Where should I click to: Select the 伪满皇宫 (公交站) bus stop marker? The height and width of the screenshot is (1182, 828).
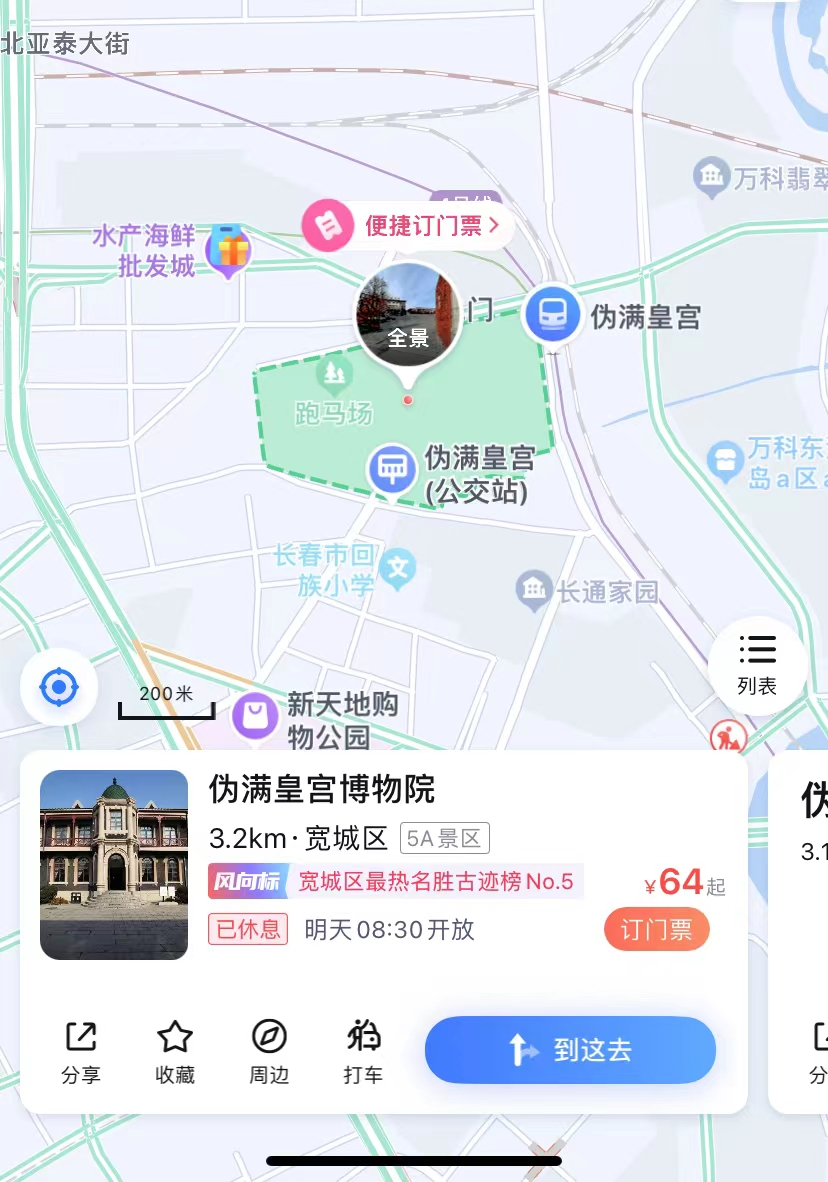pos(392,469)
